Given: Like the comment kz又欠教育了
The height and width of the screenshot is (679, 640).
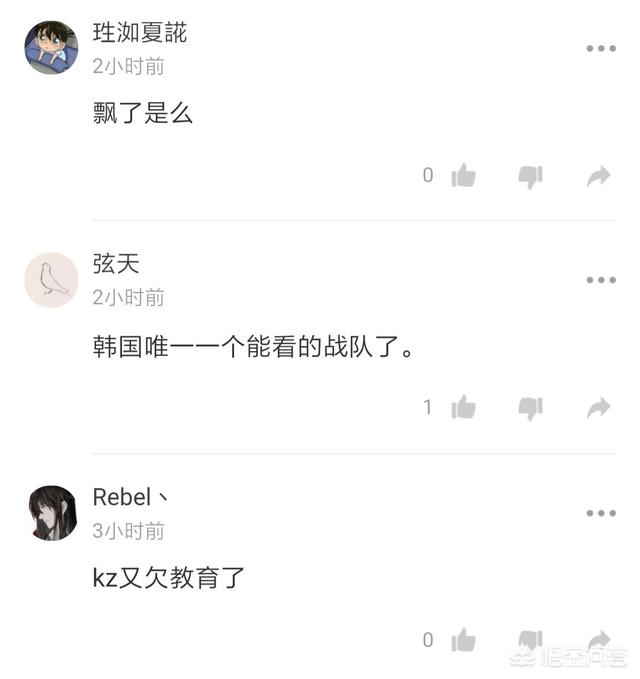Looking at the screenshot, I should click(x=463, y=640).
